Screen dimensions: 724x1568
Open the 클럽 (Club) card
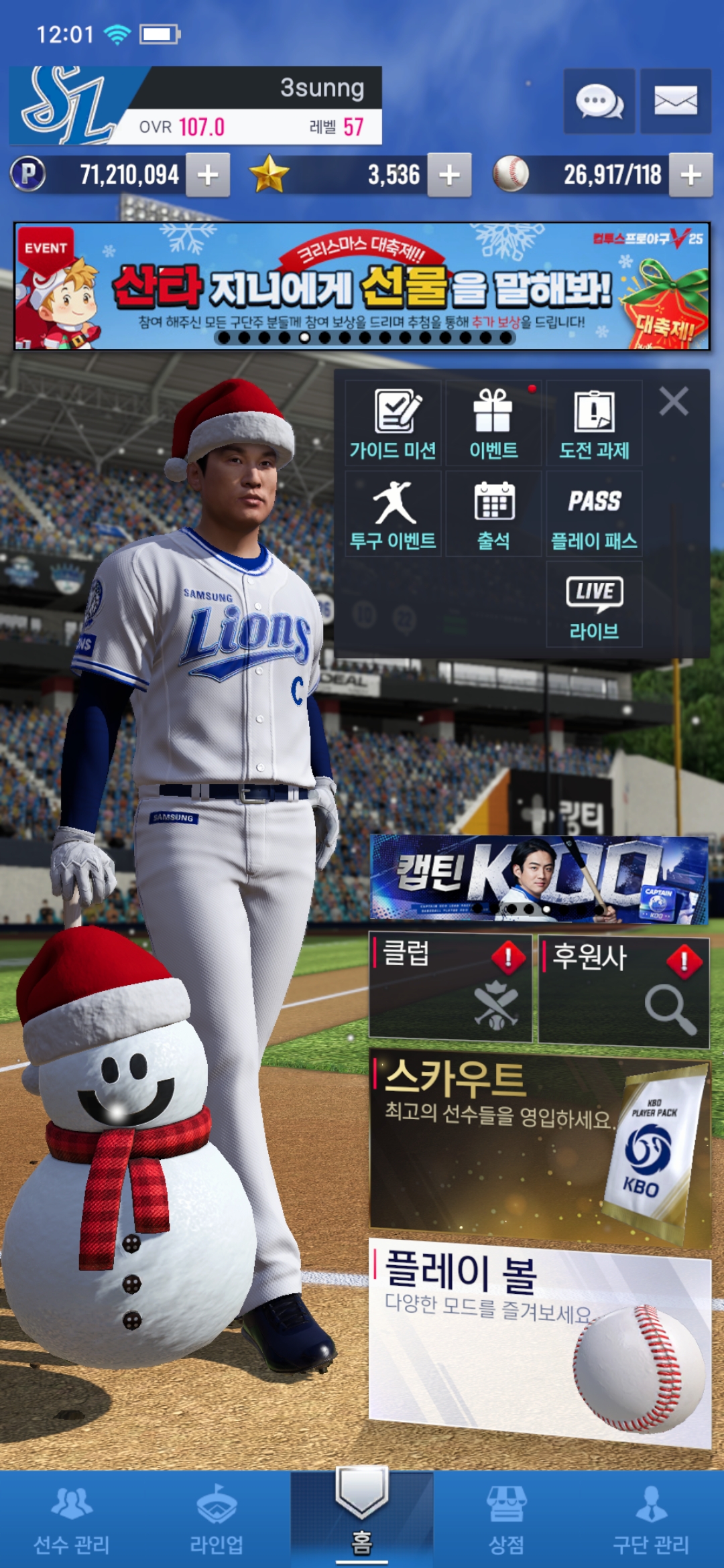[450, 988]
